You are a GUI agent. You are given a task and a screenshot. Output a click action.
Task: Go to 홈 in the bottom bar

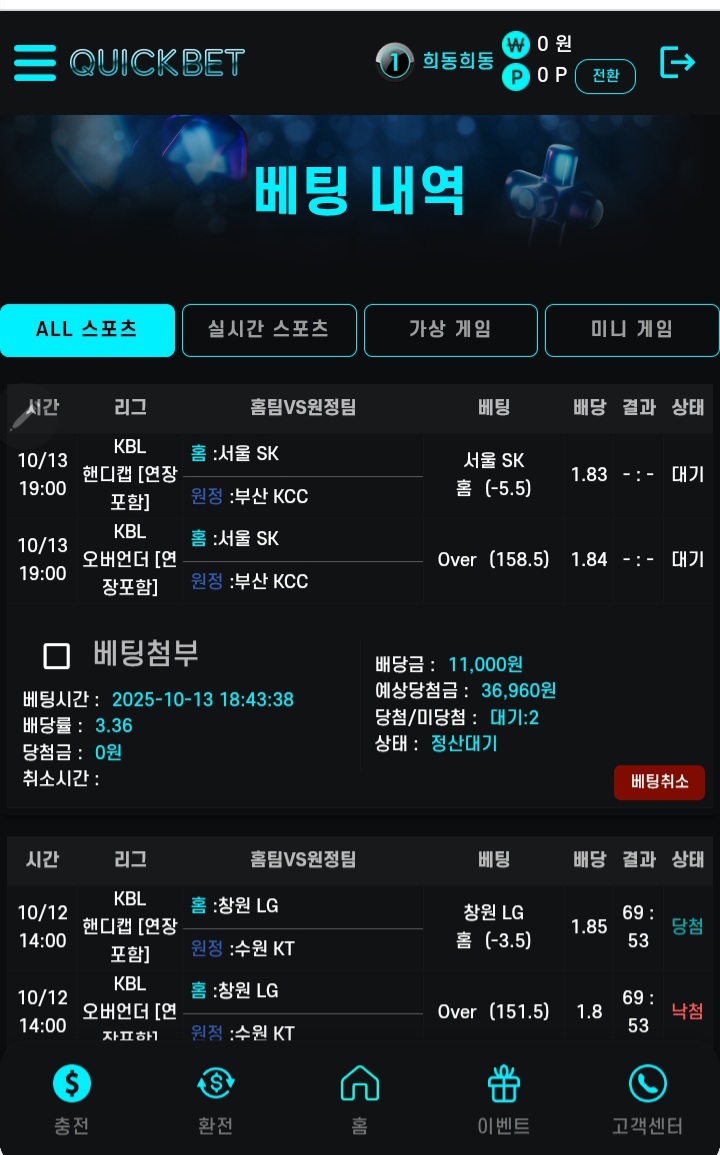click(359, 1098)
